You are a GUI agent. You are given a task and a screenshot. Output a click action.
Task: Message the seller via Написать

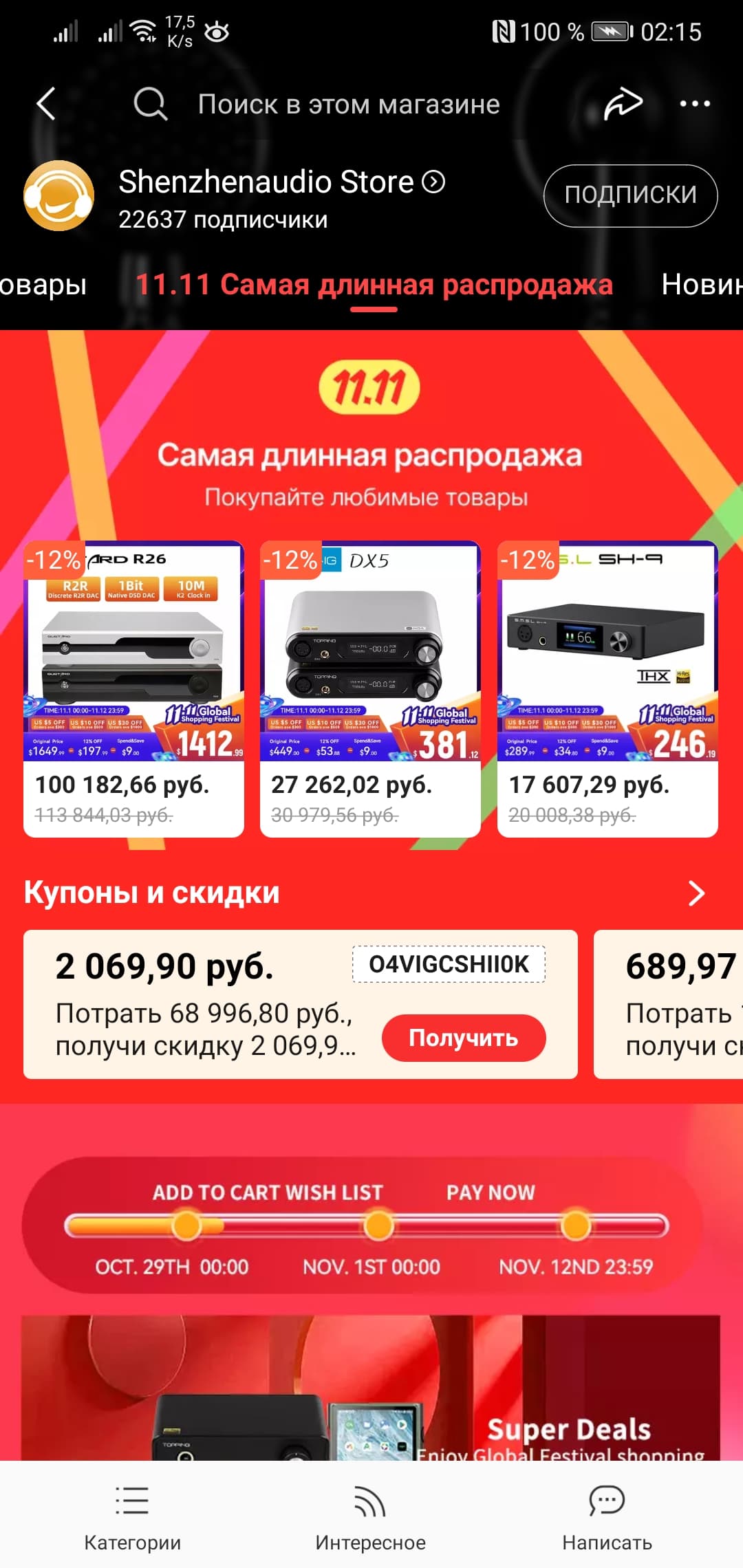click(607, 1516)
